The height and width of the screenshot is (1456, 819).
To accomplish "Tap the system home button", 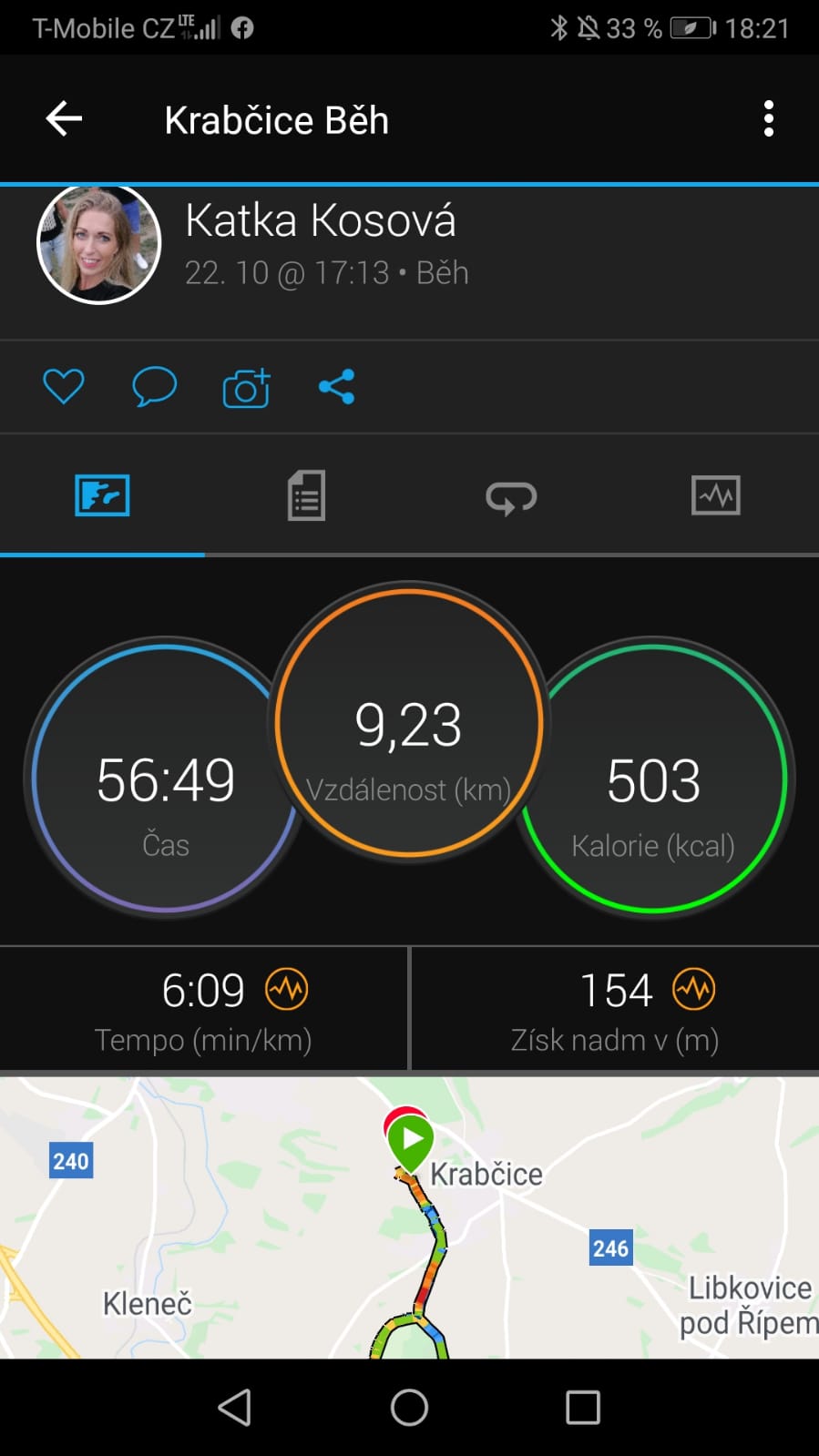I will point(409,1408).
